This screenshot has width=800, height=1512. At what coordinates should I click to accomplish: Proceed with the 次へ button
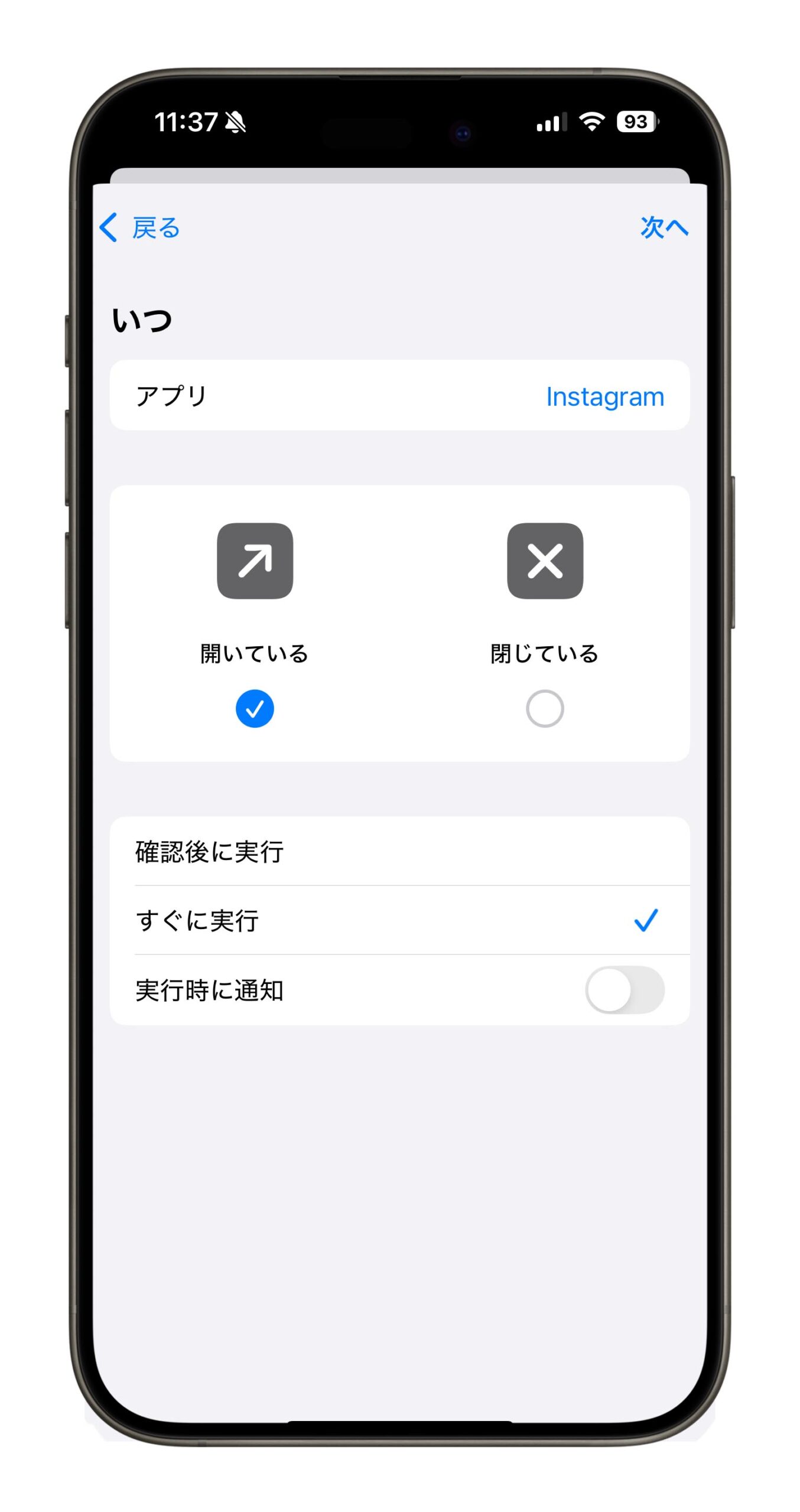[664, 227]
